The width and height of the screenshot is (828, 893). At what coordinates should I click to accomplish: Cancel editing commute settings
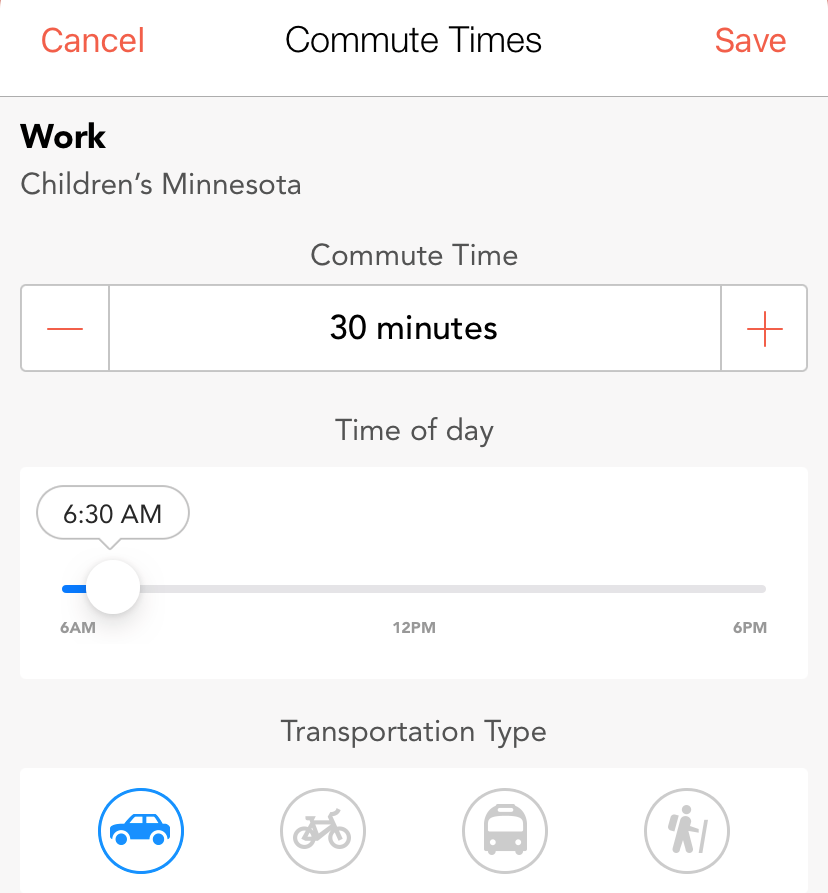click(92, 40)
